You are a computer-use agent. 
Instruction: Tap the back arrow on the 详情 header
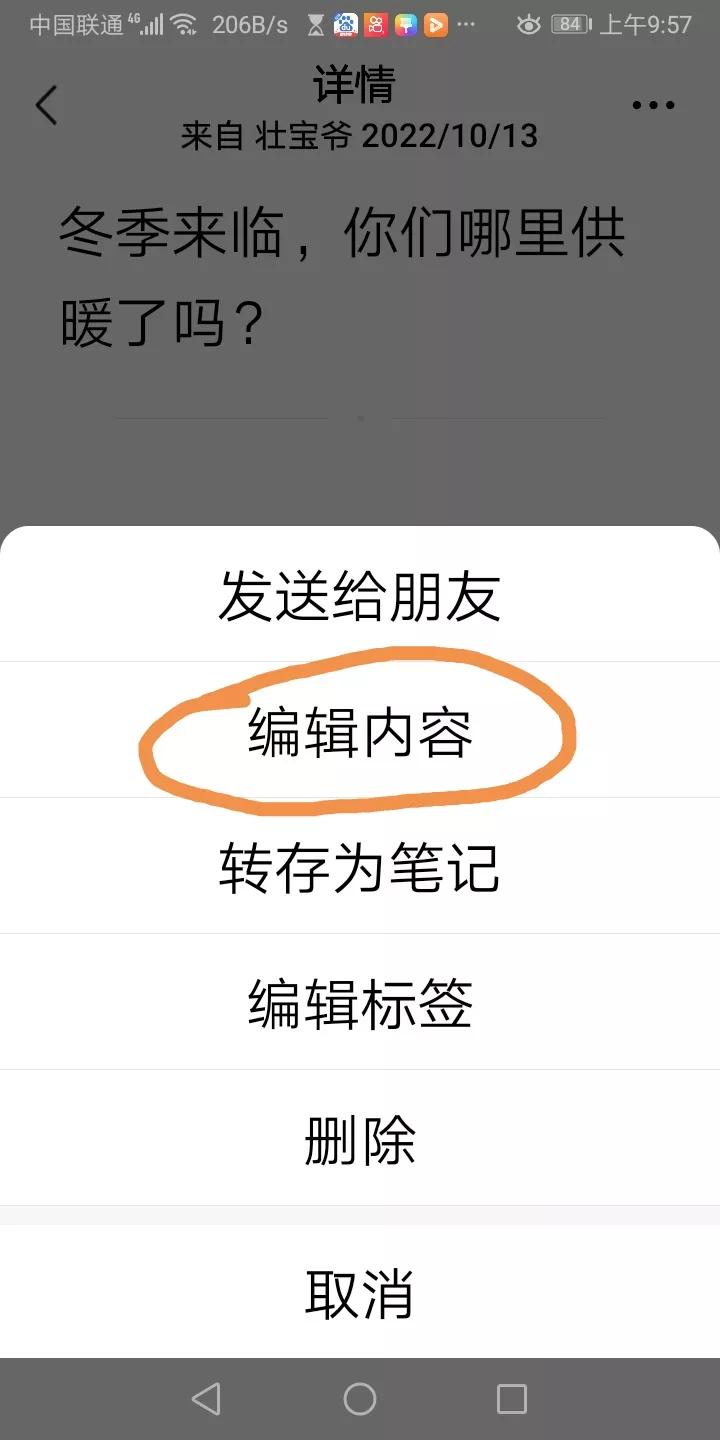pyautogui.click(x=46, y=104)
